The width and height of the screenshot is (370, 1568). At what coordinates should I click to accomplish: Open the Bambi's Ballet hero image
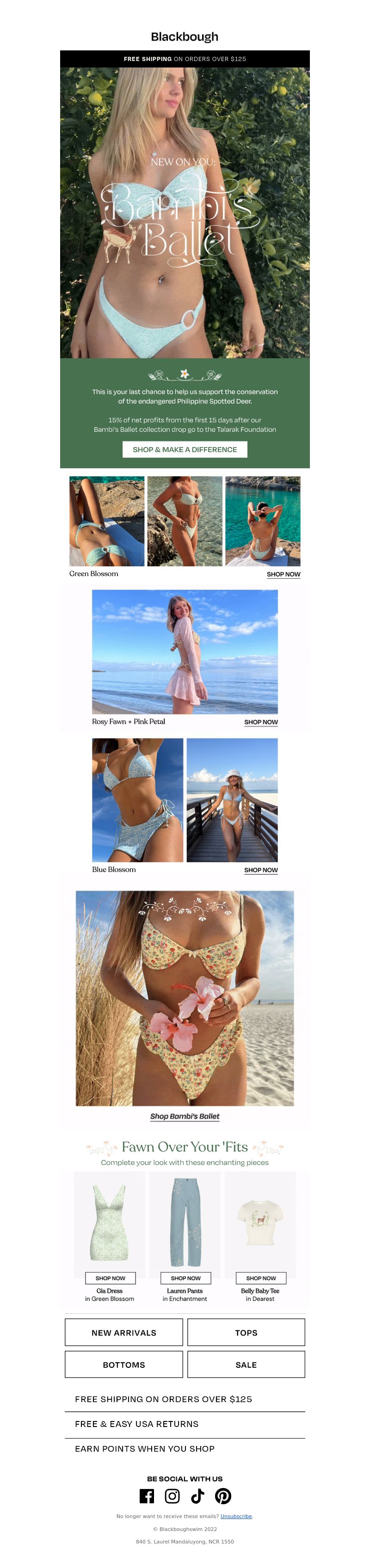185,213
